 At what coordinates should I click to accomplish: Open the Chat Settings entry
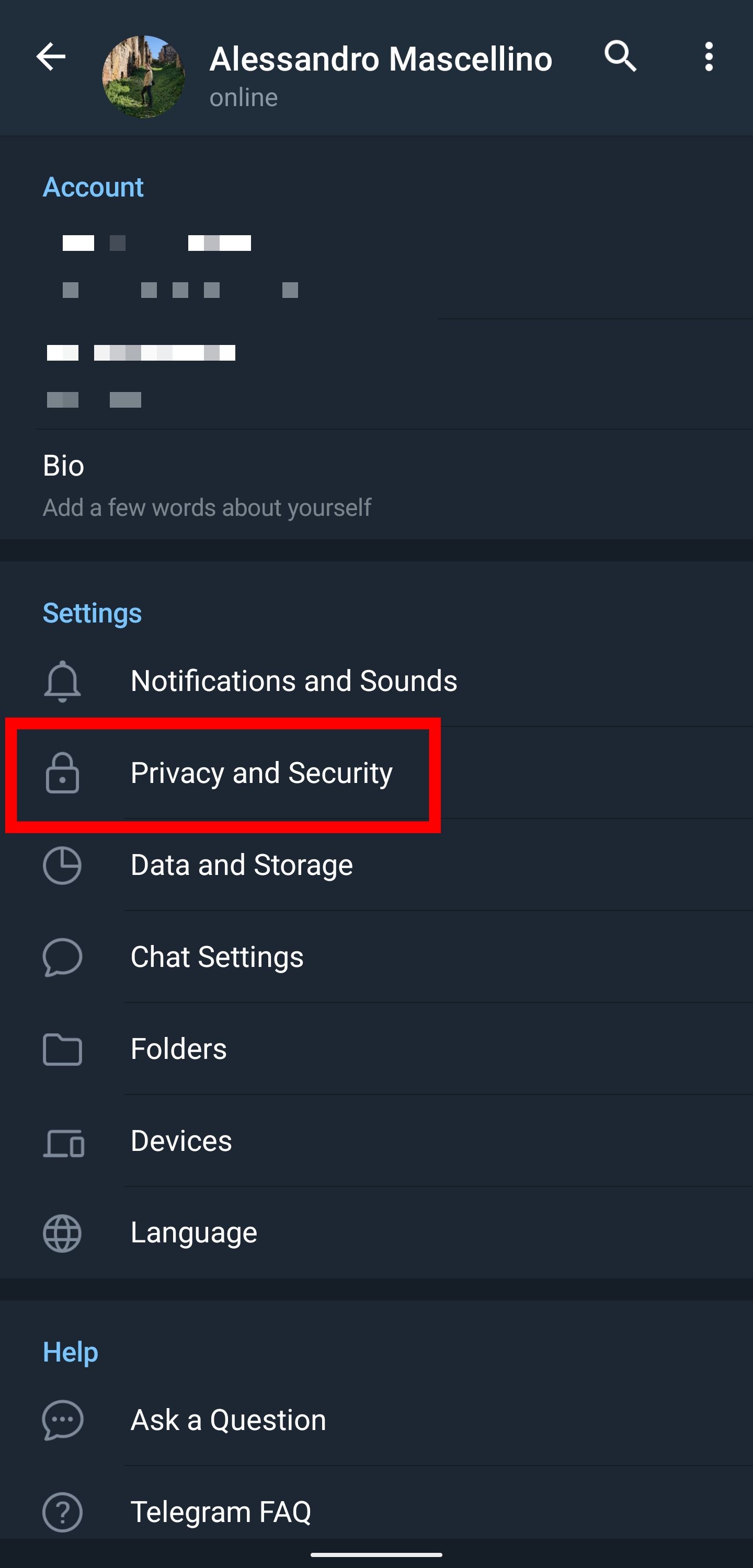tap(217, 957)
